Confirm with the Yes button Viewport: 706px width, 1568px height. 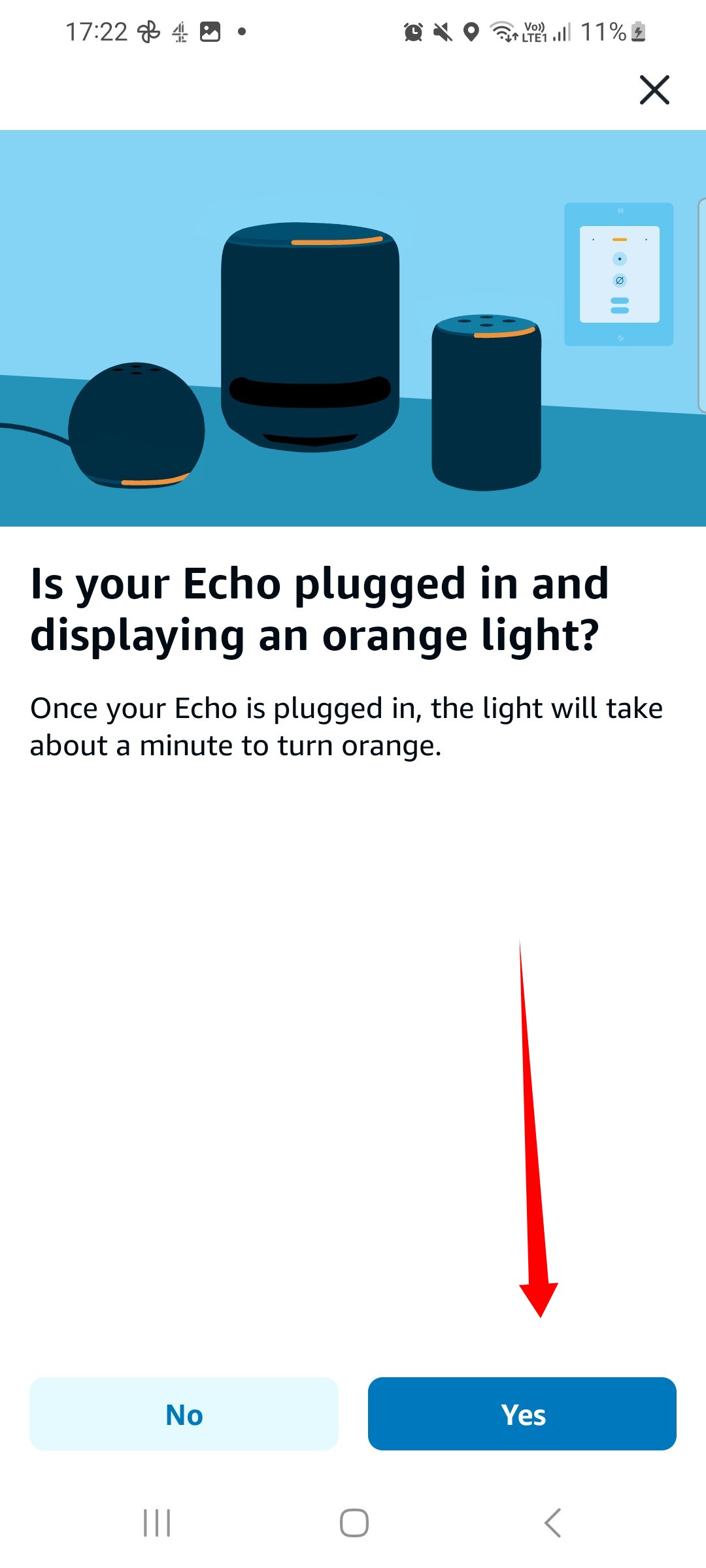click(522, 1414)
